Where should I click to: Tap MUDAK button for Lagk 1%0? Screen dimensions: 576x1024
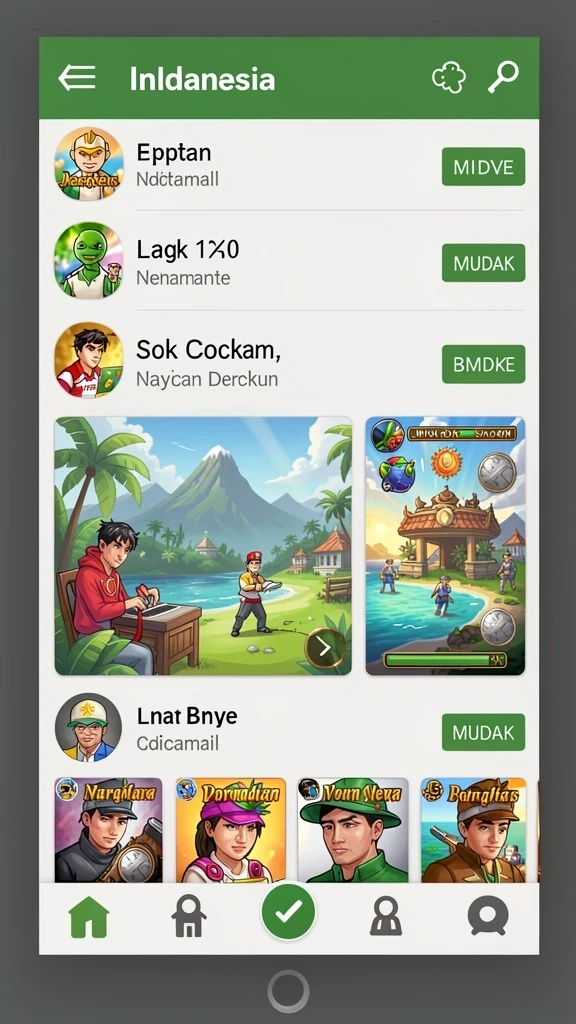[x=483, y=263]
